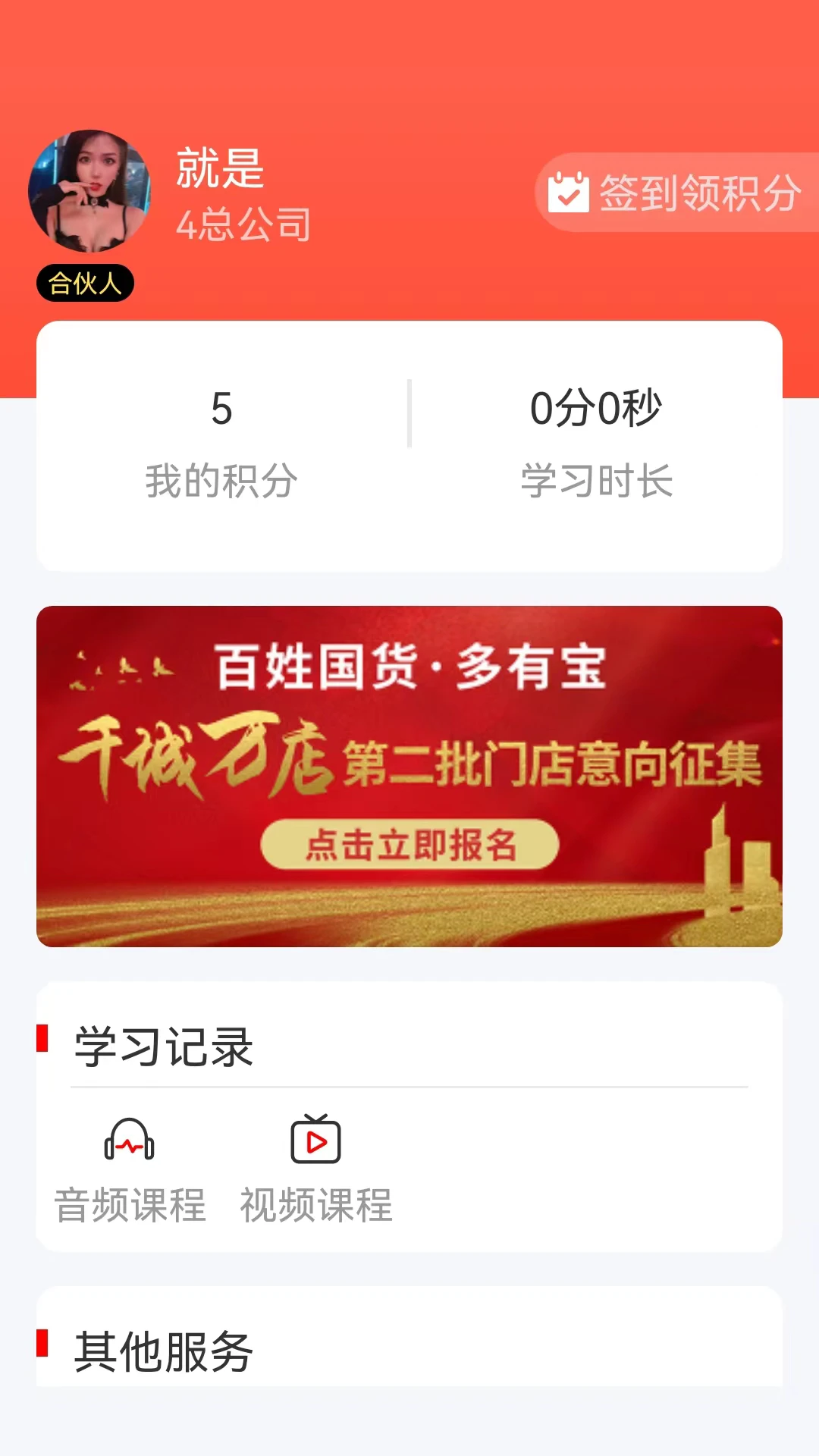Open the 千城万店 promotional banner
Screen dimensions: 819x1456
click(x=409, y=773)
